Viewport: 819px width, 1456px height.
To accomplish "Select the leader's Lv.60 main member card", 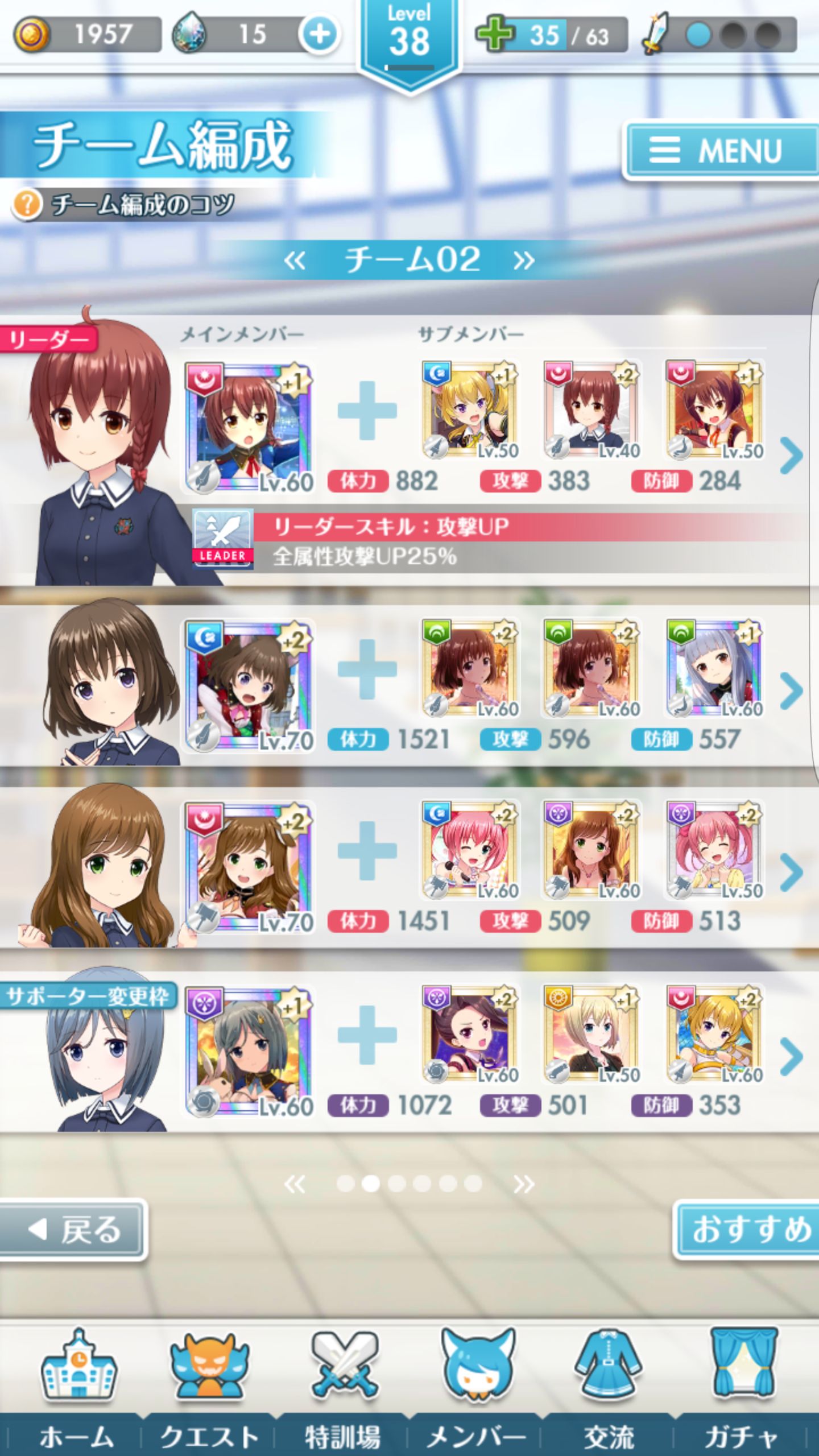I will click(249, 428).
